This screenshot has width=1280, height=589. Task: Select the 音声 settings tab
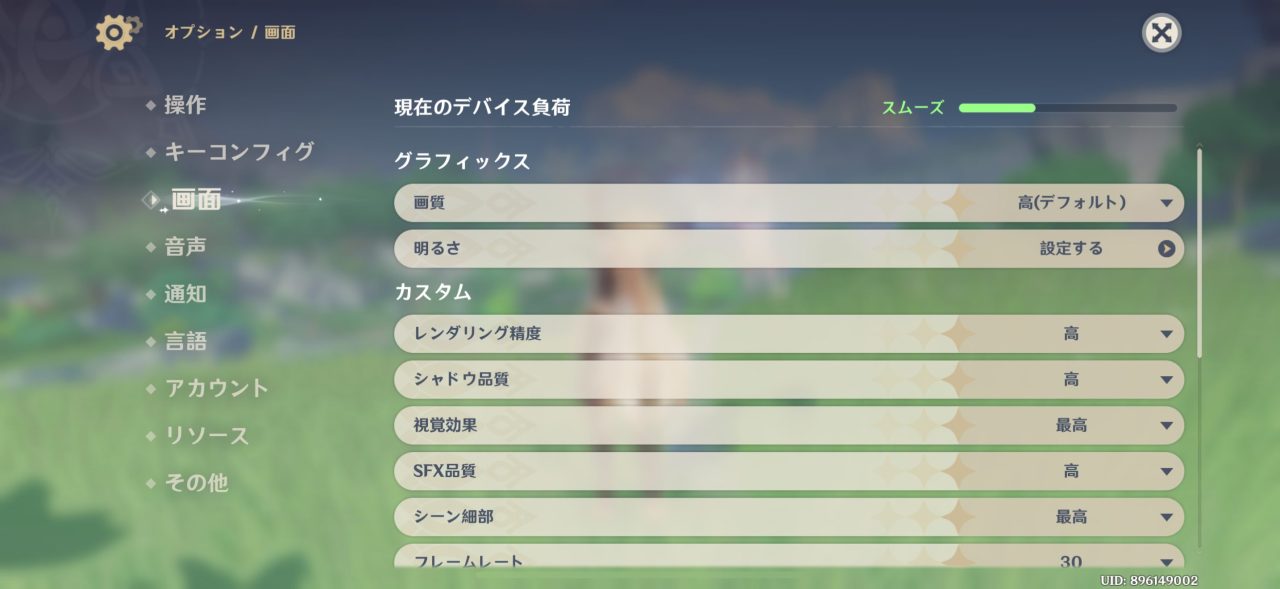[x=184, y=247]
